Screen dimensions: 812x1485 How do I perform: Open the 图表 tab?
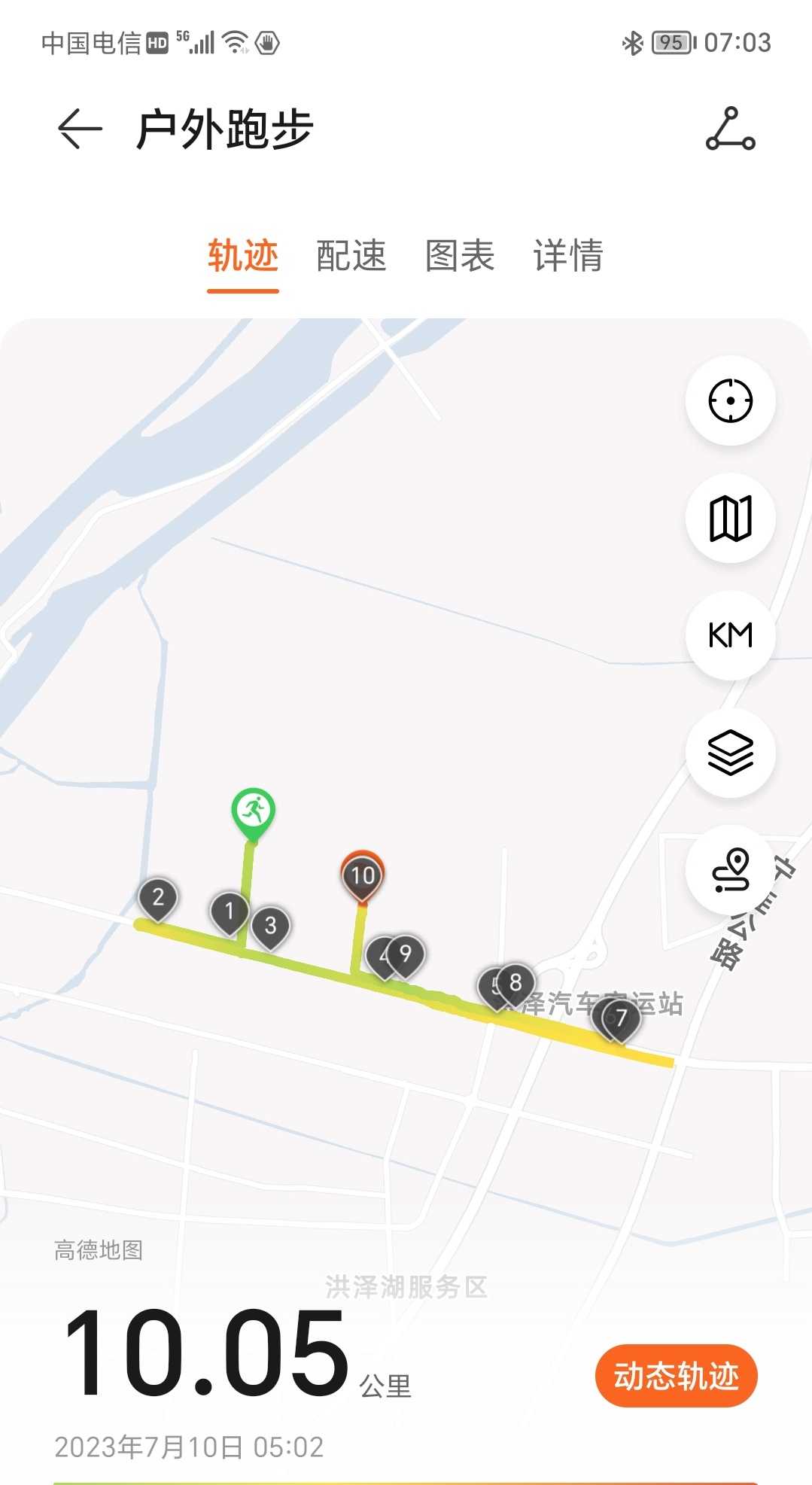460,255
